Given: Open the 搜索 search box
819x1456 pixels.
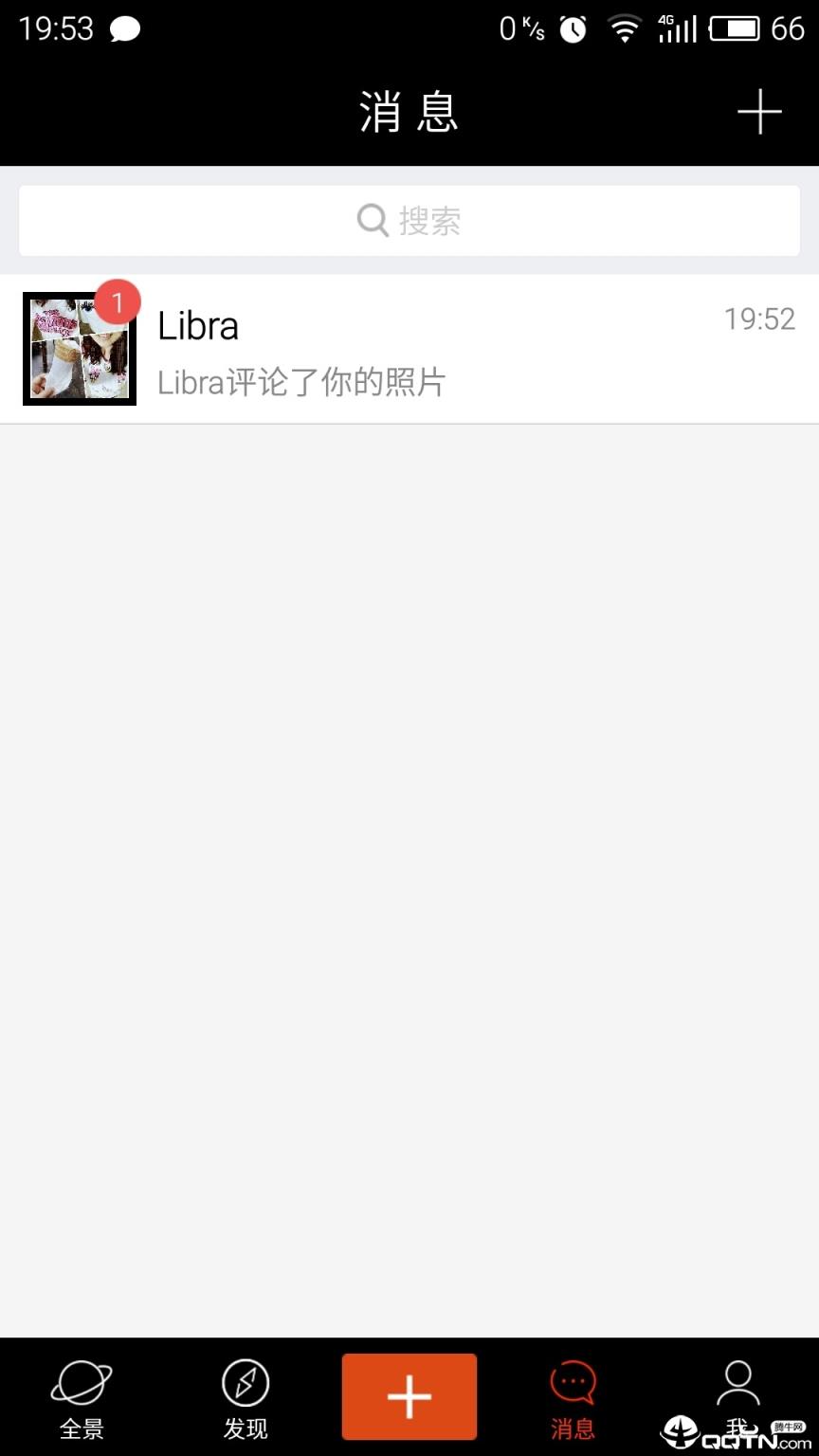Looking at the screenshot, I should (x=409, y=221).
